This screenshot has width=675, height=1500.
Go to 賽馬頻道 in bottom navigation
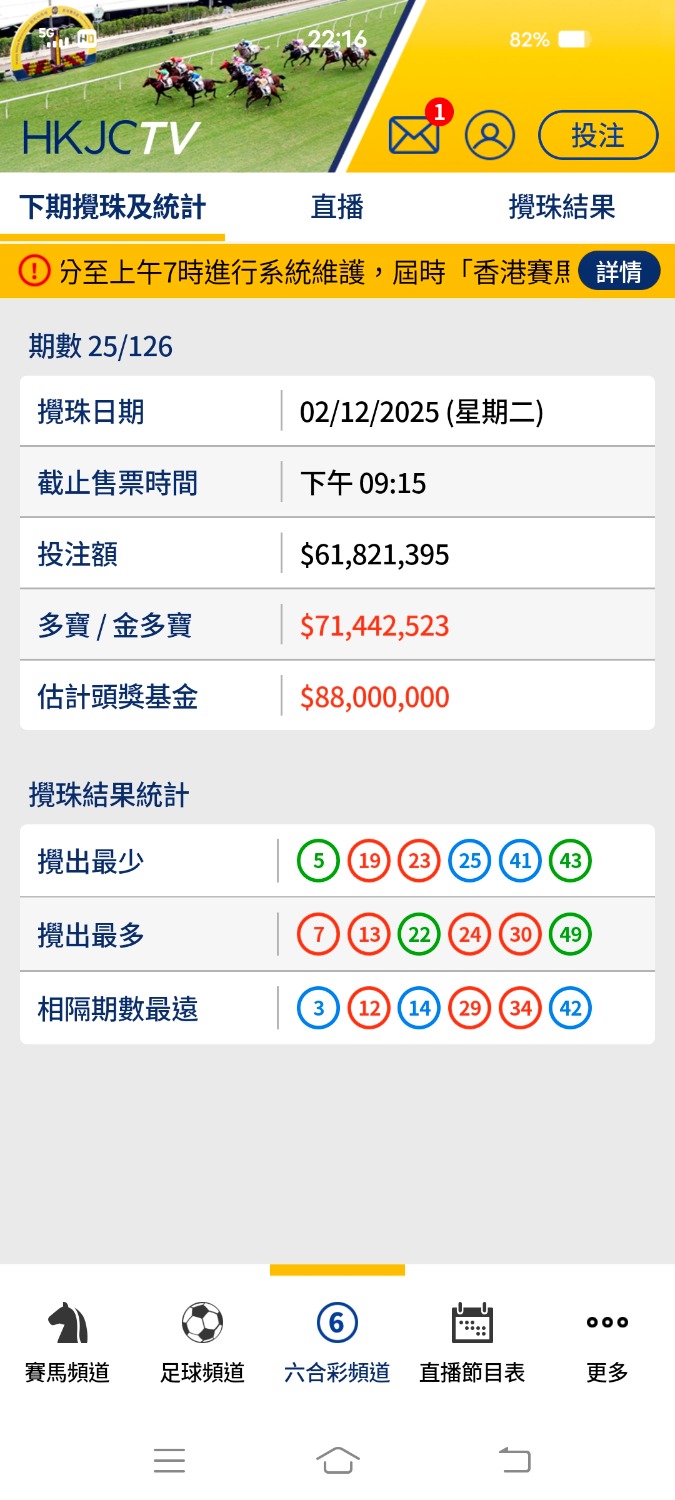pos(67,1342)
